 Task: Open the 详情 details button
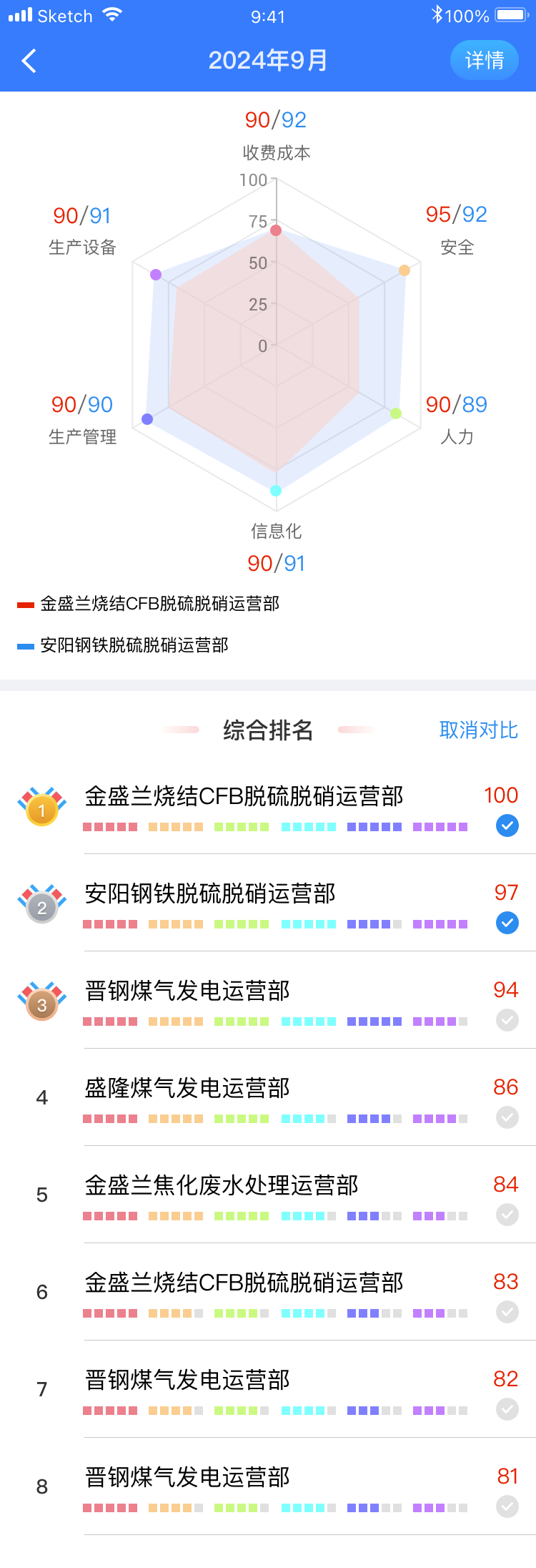coord(484,60)
